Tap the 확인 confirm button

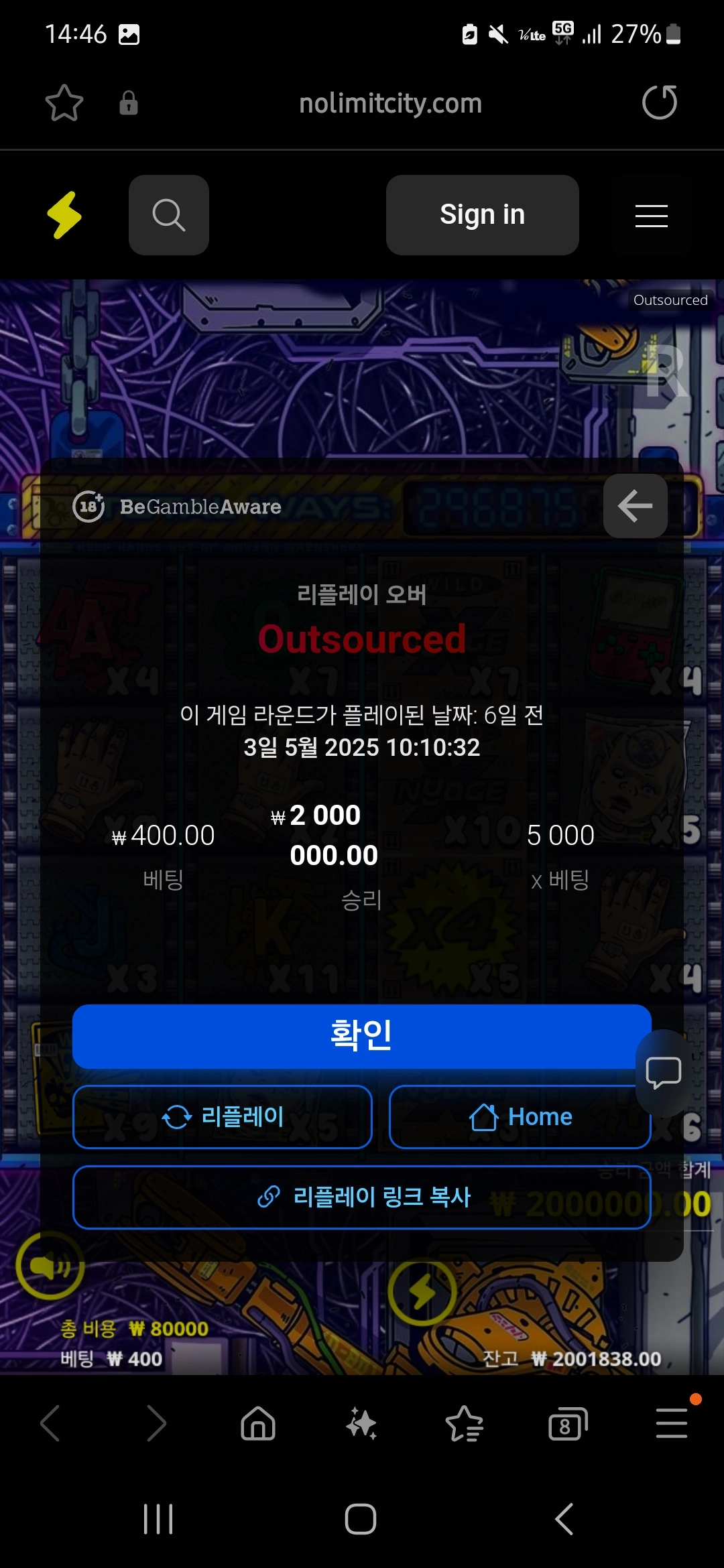click(361, 1036)
